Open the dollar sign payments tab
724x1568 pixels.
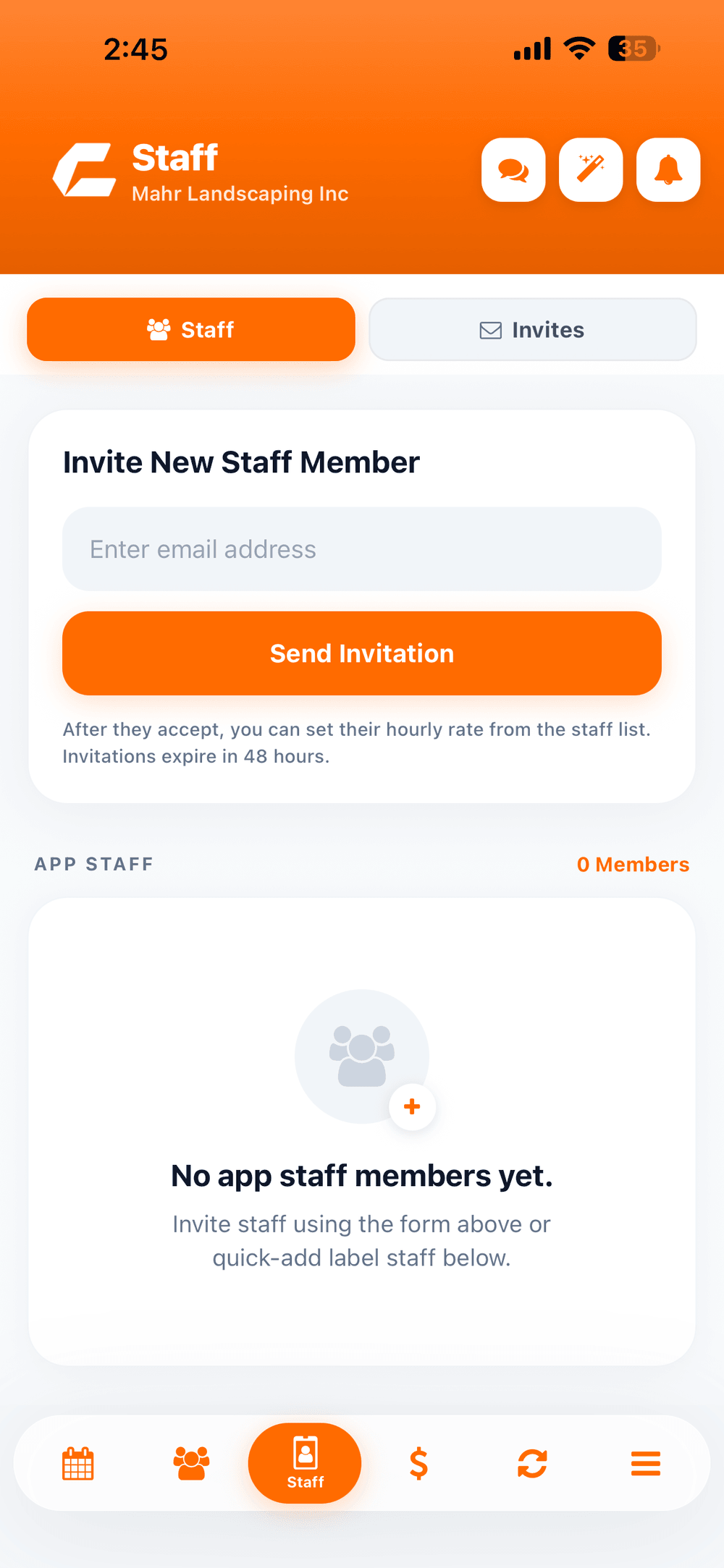pyautogui.click(x=418, y=1464)
